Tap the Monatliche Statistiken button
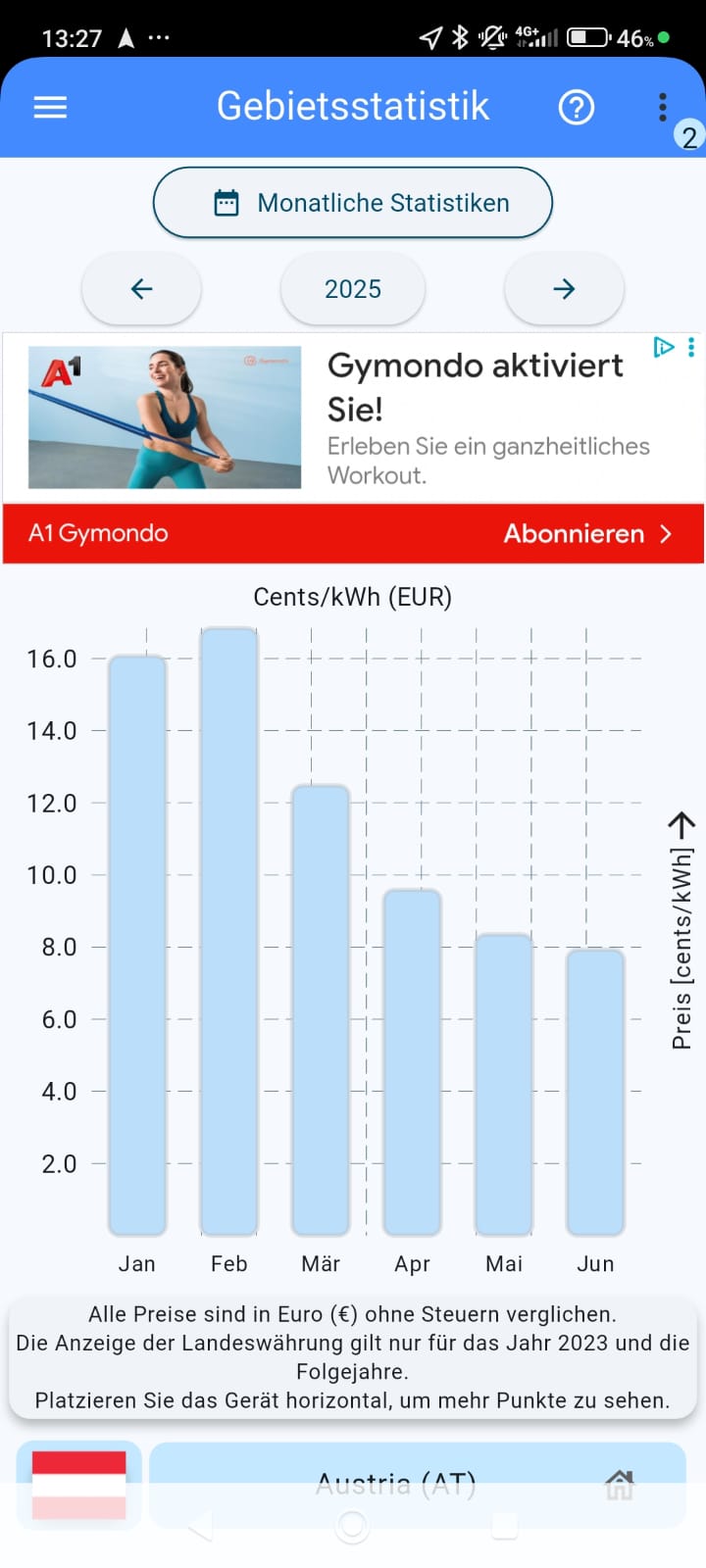This screenshot has width=706, height=1568. 353,203
